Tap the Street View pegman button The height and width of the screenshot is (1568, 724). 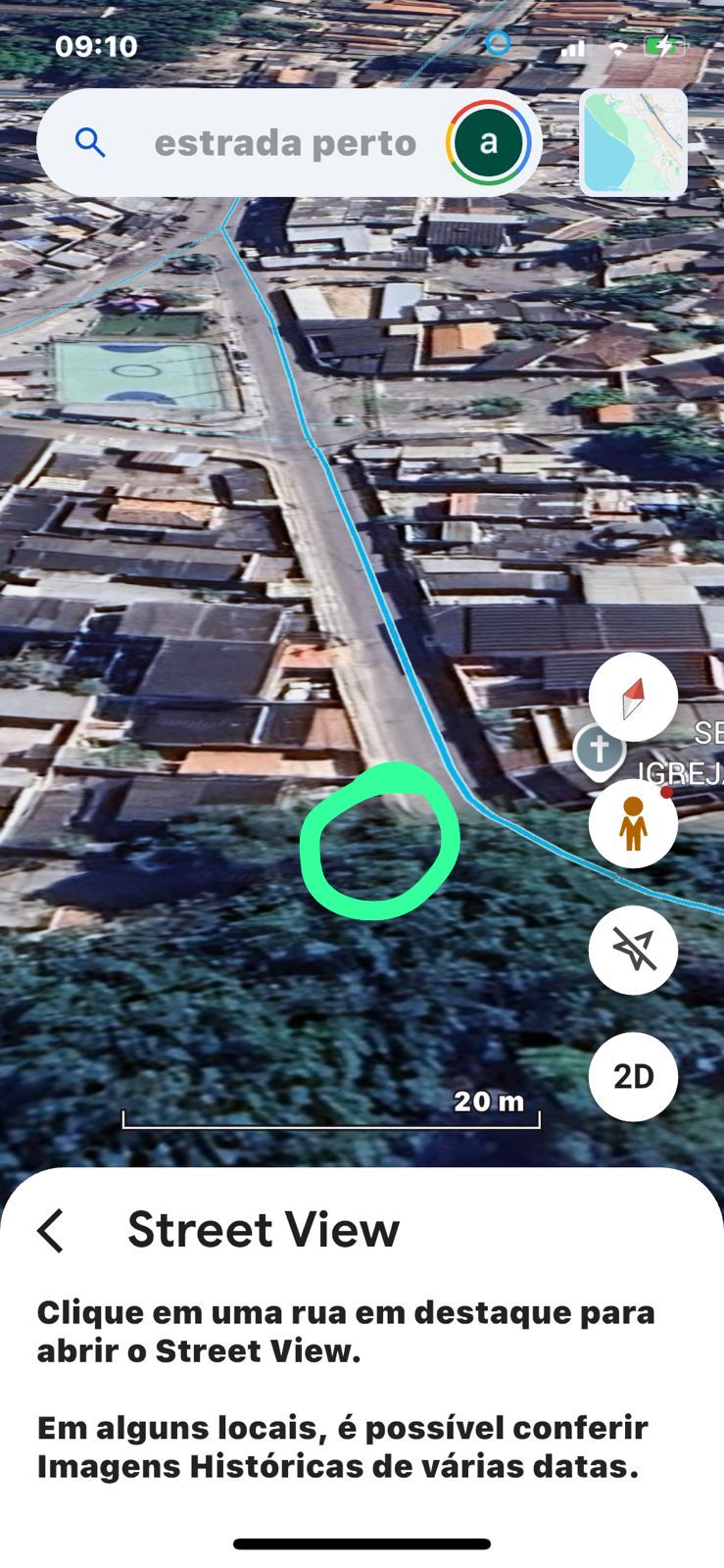pyautogui.click(x=633, y=823)
